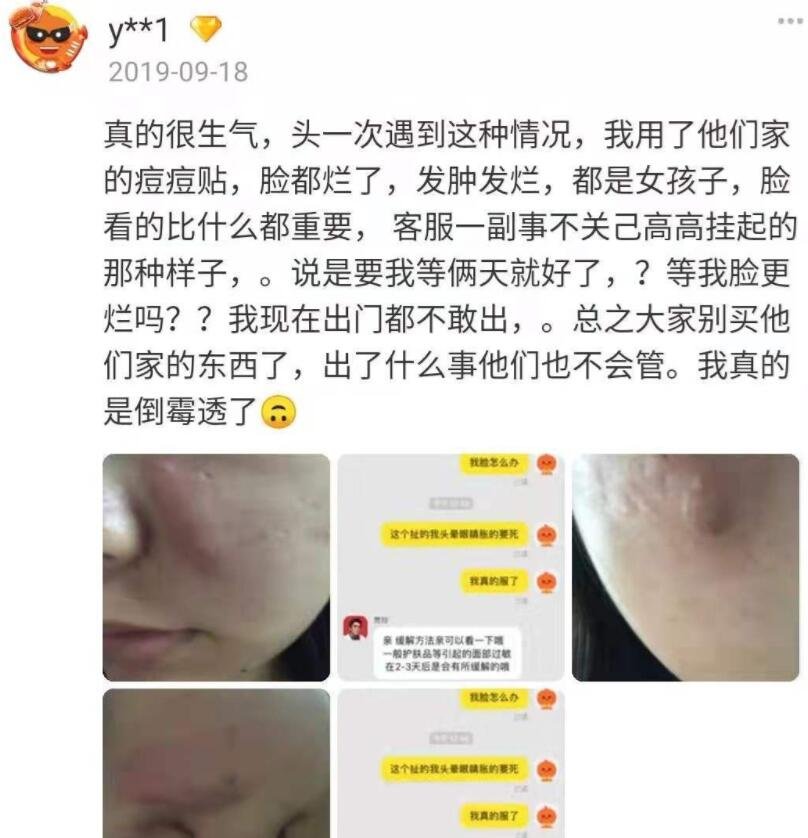
Task: Open the partially visible reddened skin photo
Action: (216, 763)
